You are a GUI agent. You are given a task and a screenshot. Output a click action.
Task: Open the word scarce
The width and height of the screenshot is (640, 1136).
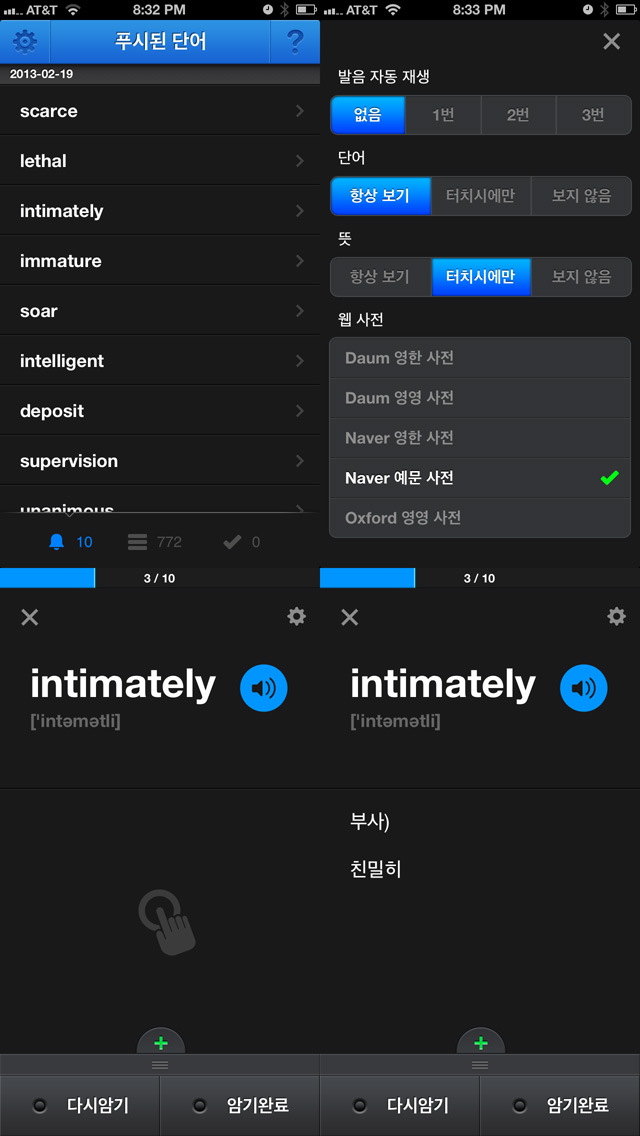(159, 111)
